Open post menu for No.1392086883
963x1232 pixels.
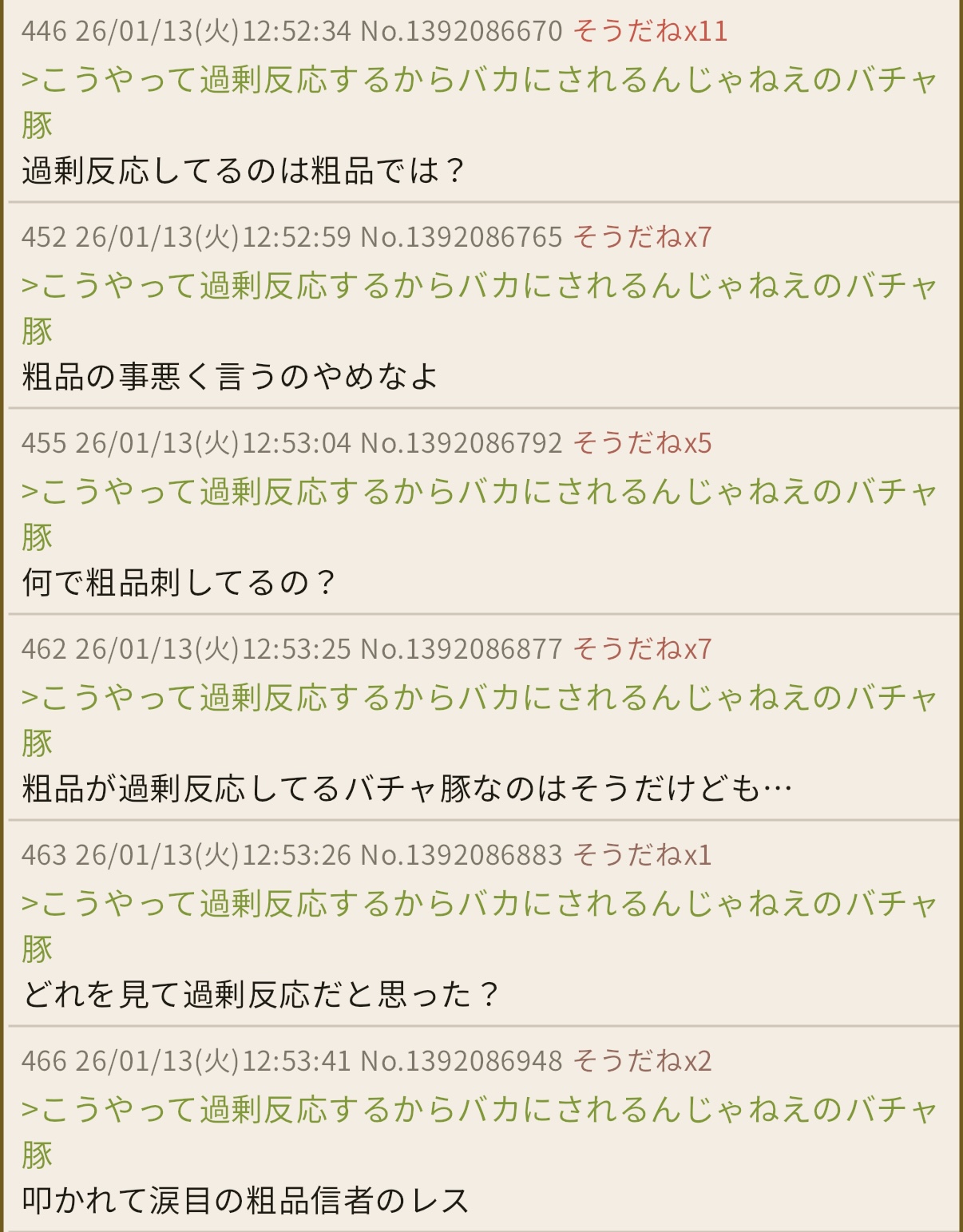pos(462,855)
